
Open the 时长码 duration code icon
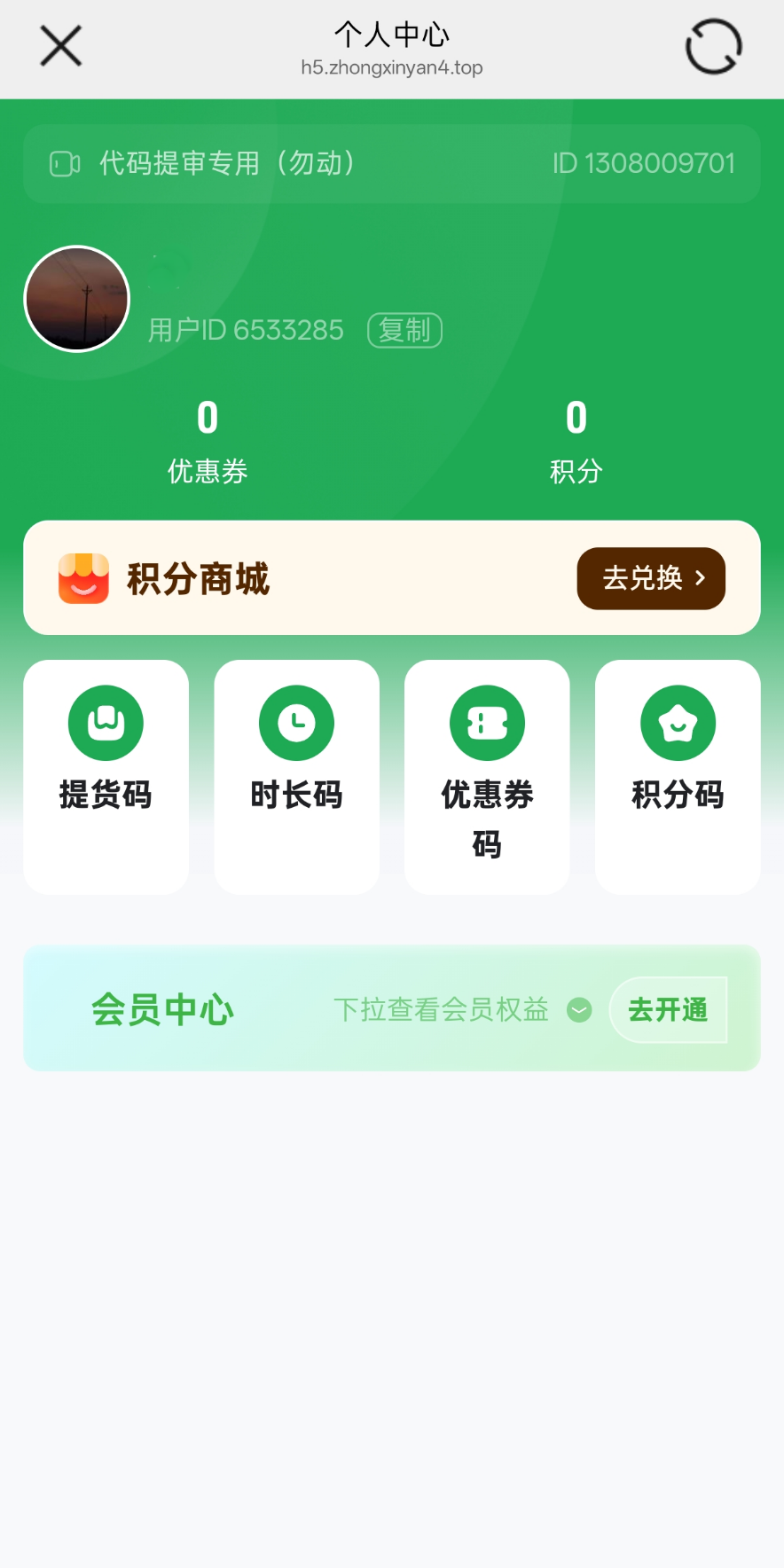[296, 722]
